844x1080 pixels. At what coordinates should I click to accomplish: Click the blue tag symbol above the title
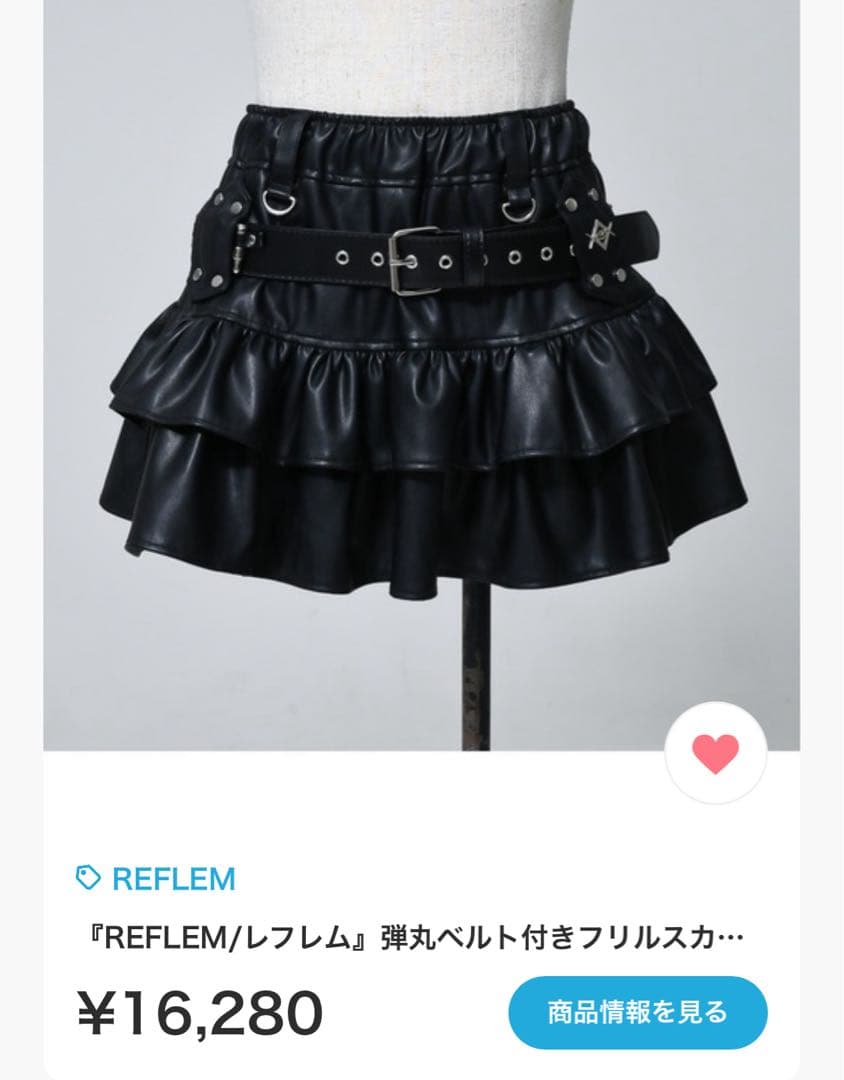click(x=89, y=877)
